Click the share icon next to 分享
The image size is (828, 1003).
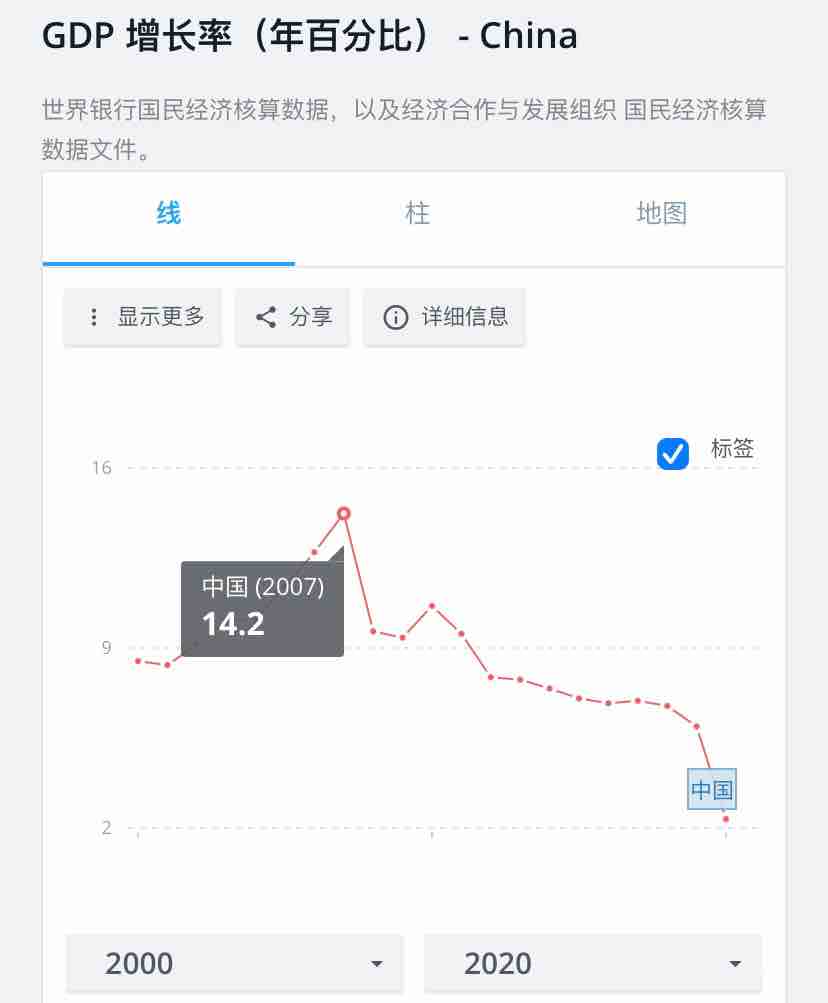[x=265, y=317]
